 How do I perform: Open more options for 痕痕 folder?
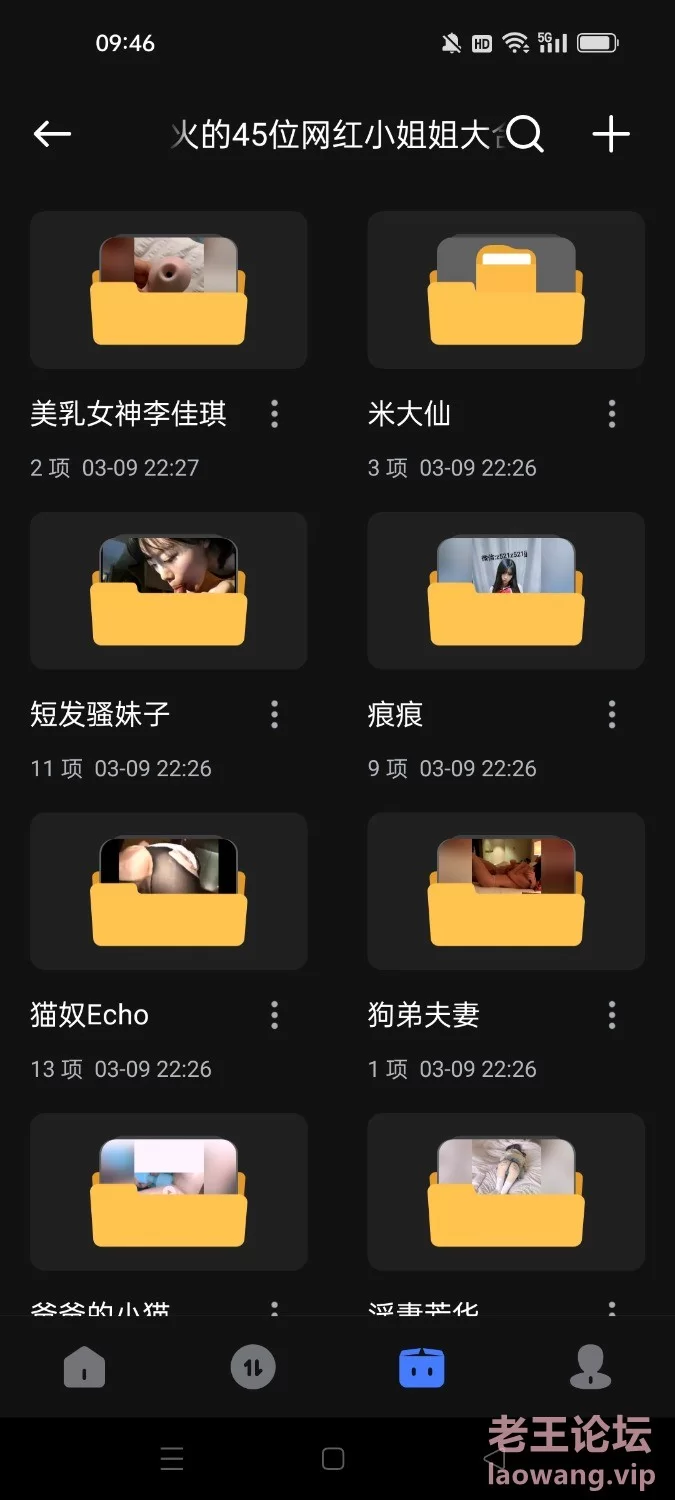[x=612, y=714]
